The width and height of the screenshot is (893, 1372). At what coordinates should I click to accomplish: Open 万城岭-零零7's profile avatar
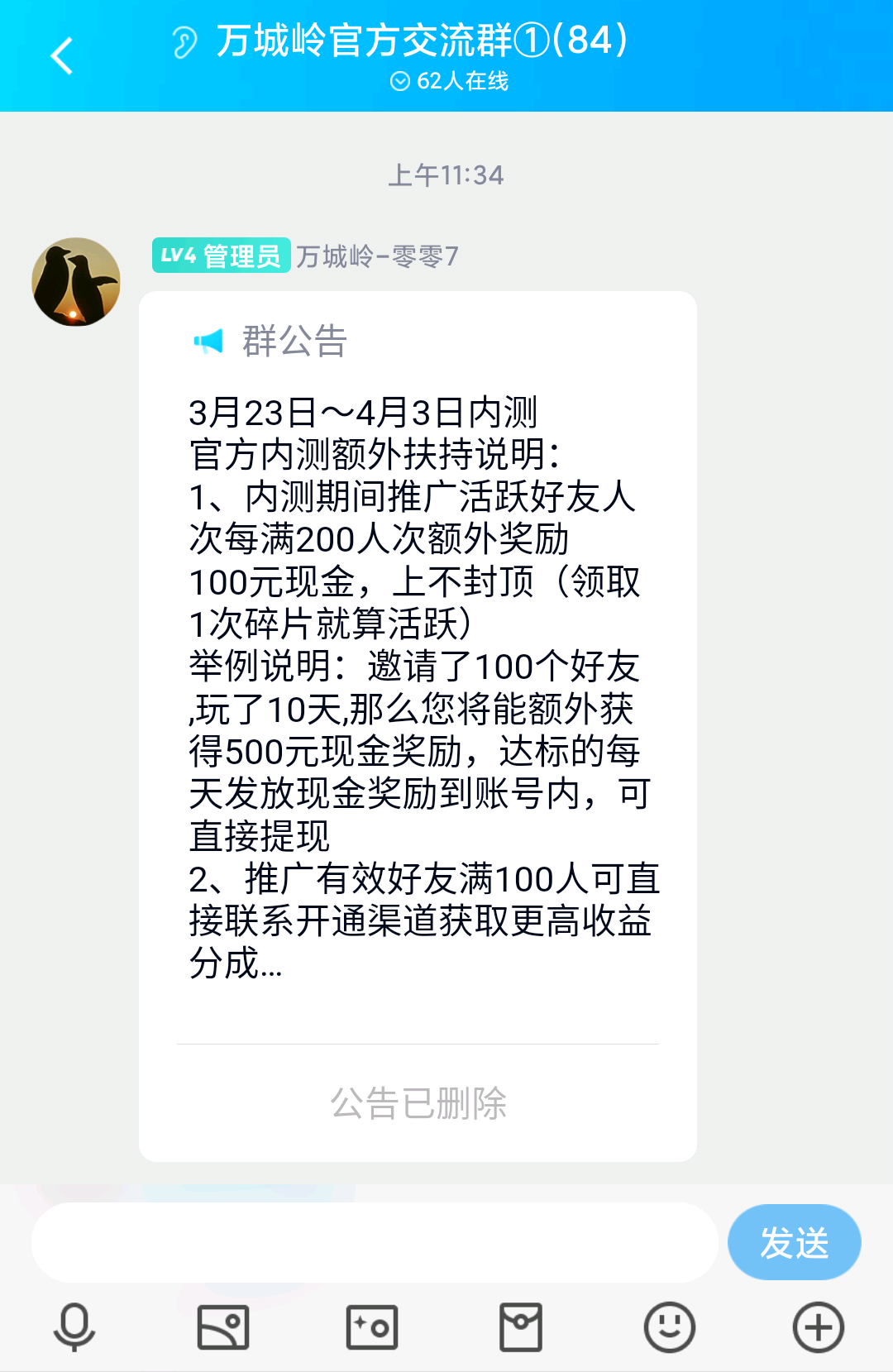pos(76,282)
